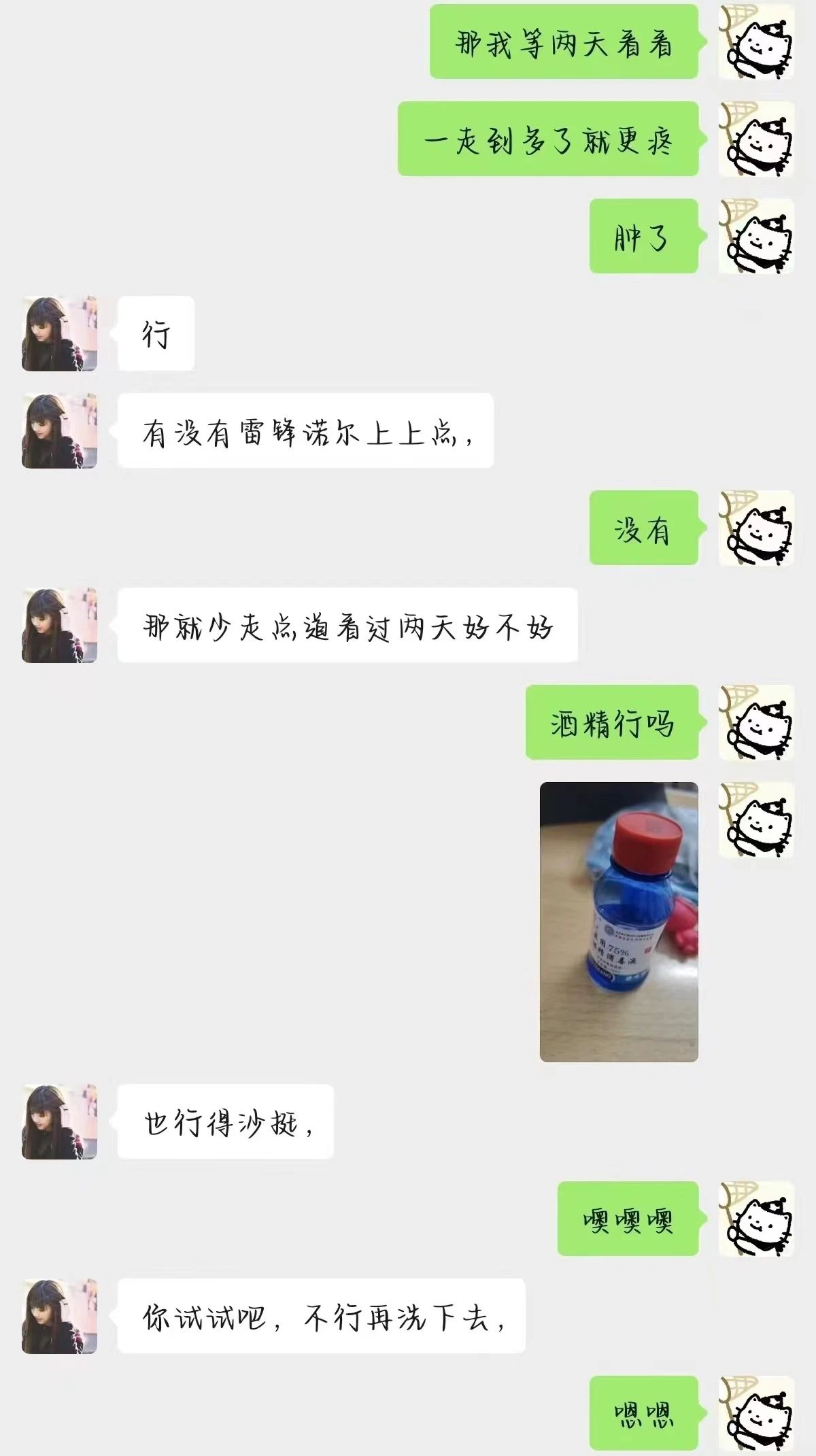Open the cat avatar beside "嗯嗯"
816x1456 pixels.
point(756,1413)
